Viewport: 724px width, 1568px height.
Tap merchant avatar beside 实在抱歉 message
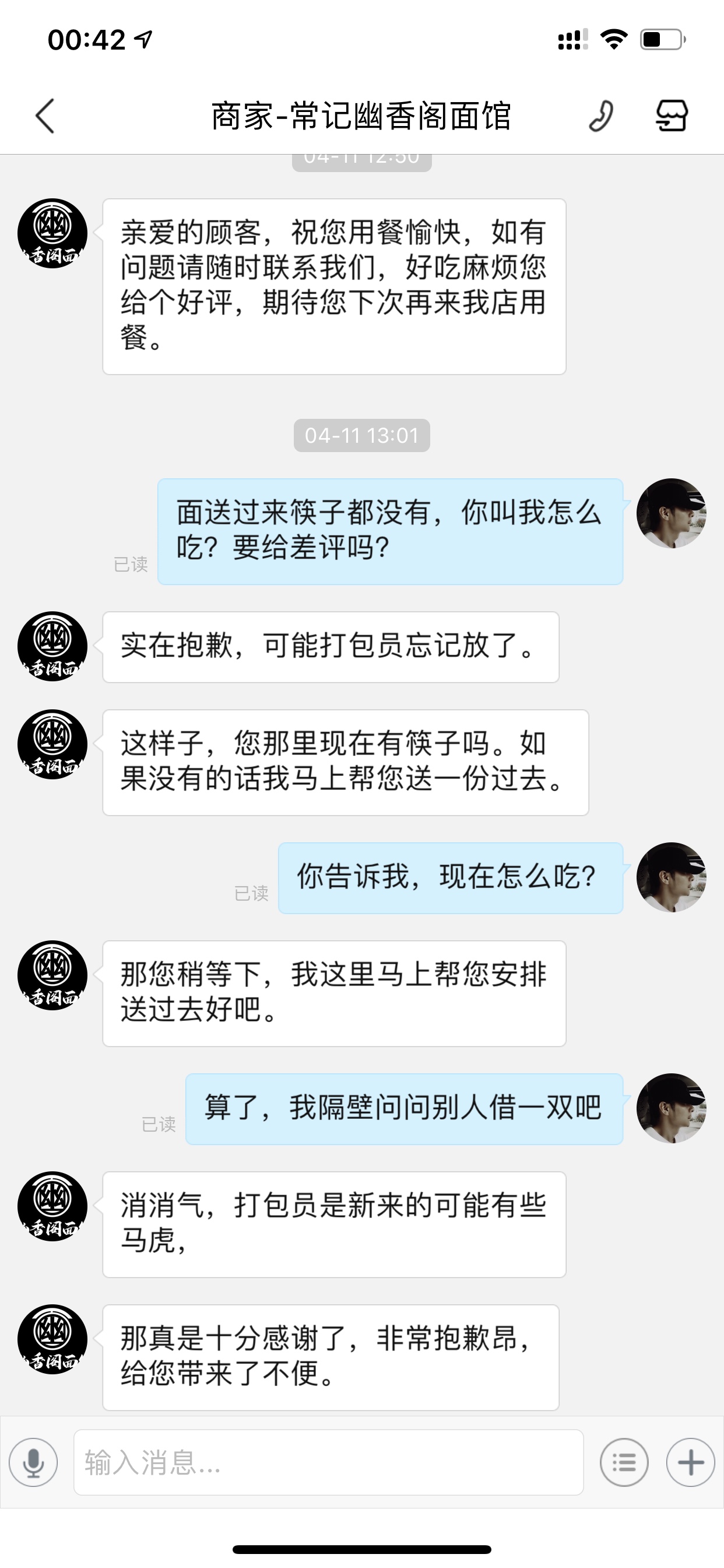52,646
